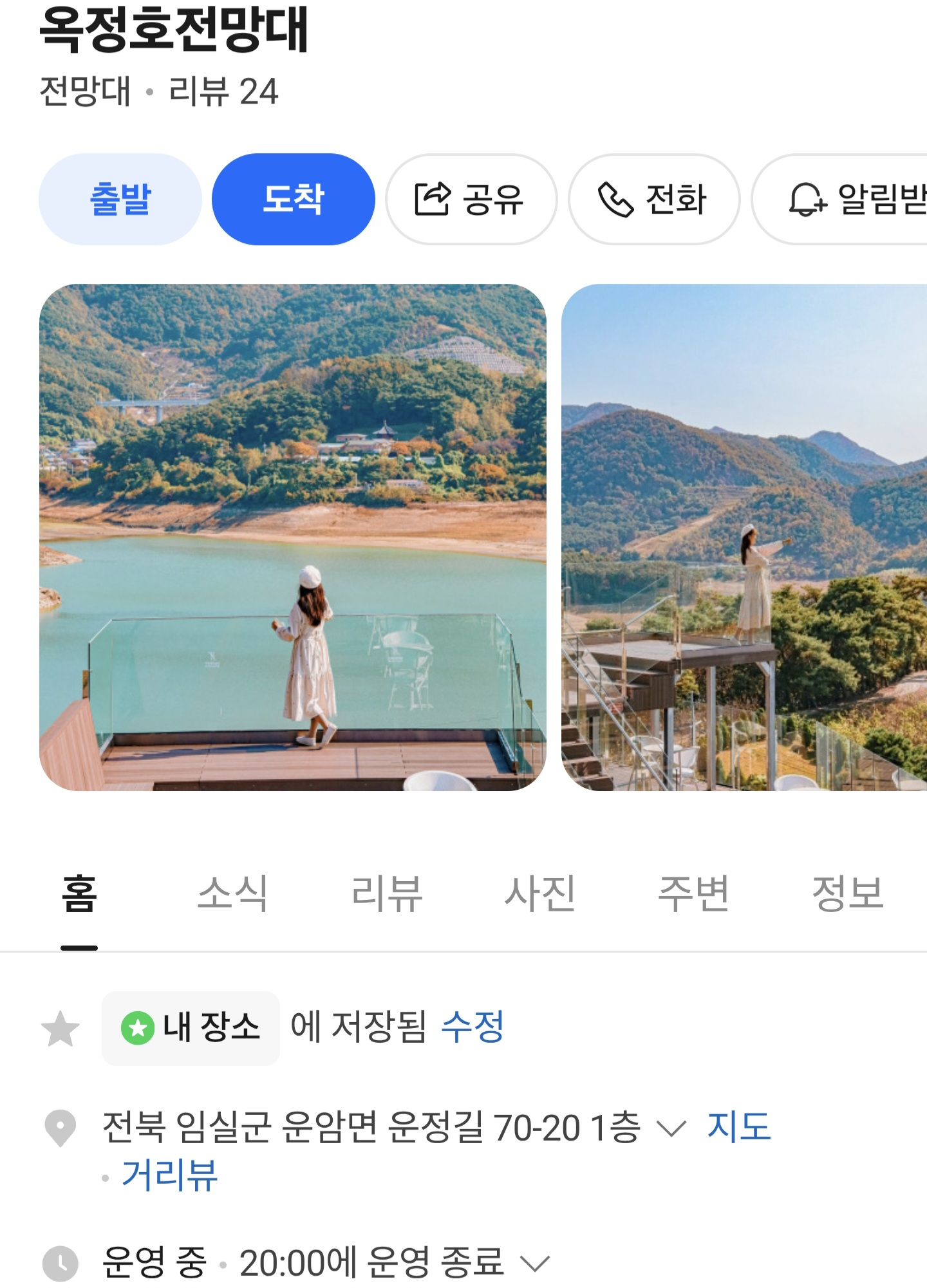Viewport: 927px width, 1288px height.
Task: Tap the blue 도착 button
Action: pos(293,200)
